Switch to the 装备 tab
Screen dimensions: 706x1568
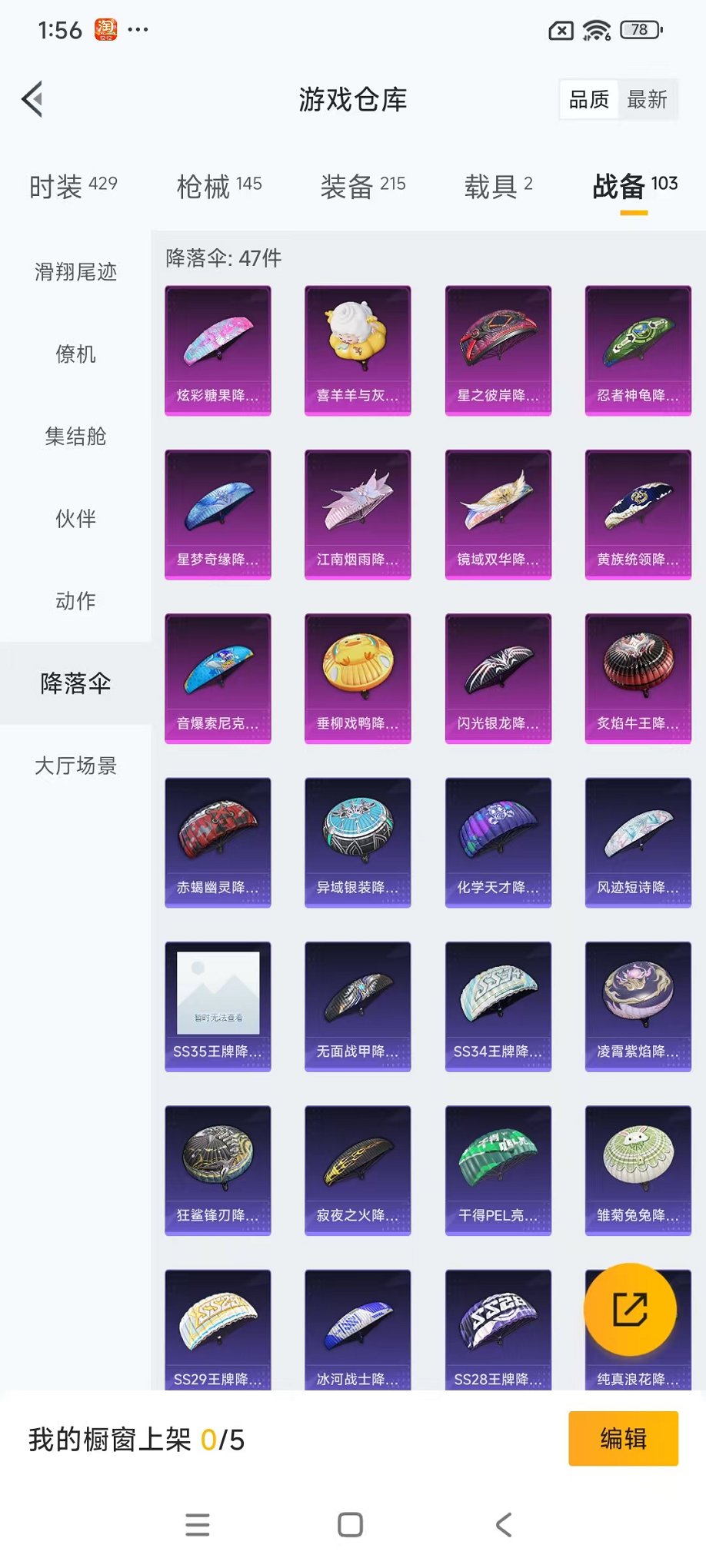pyautogui.click(x=362, y=186)
